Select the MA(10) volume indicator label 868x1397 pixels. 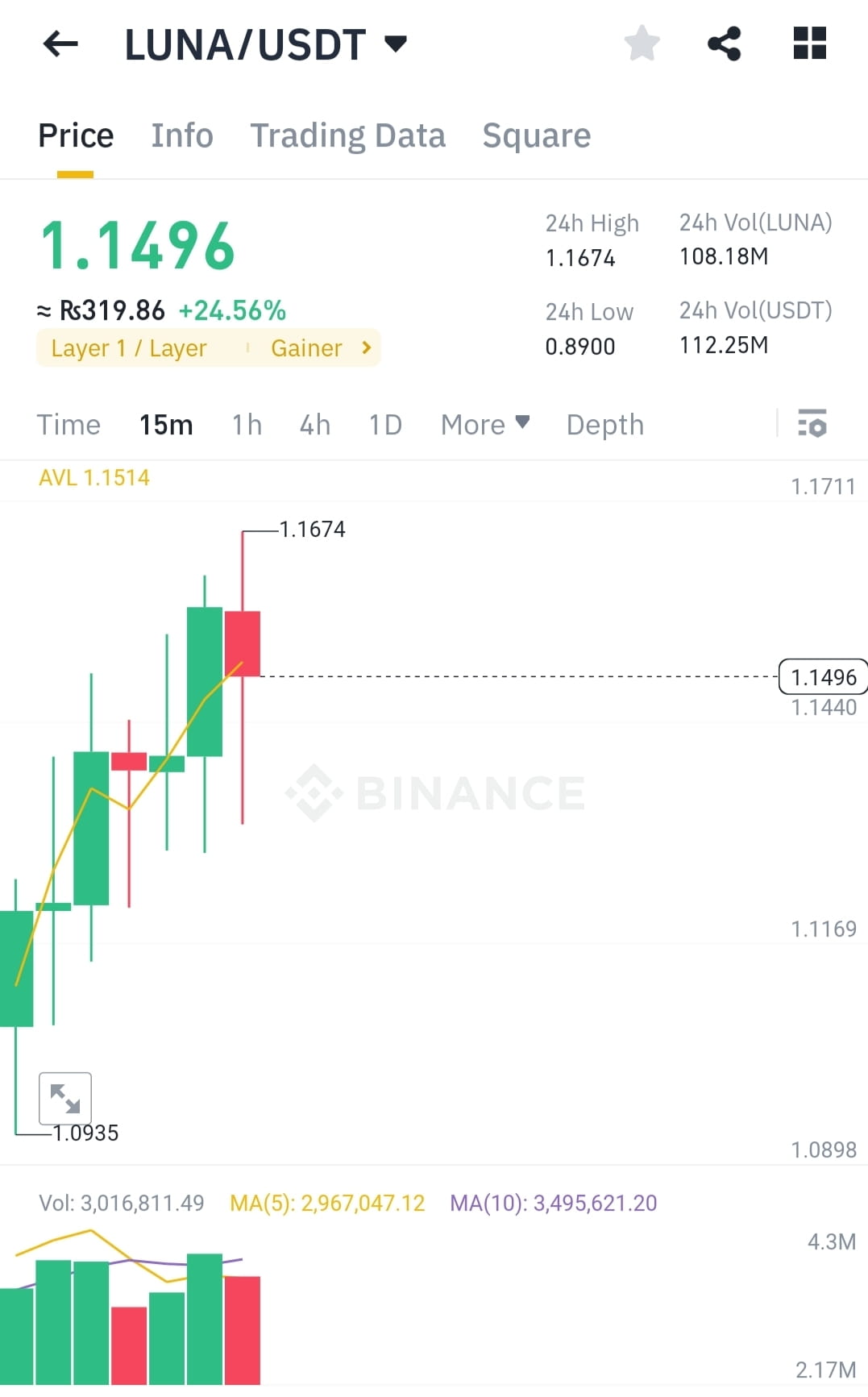(x=553, y=1203)
